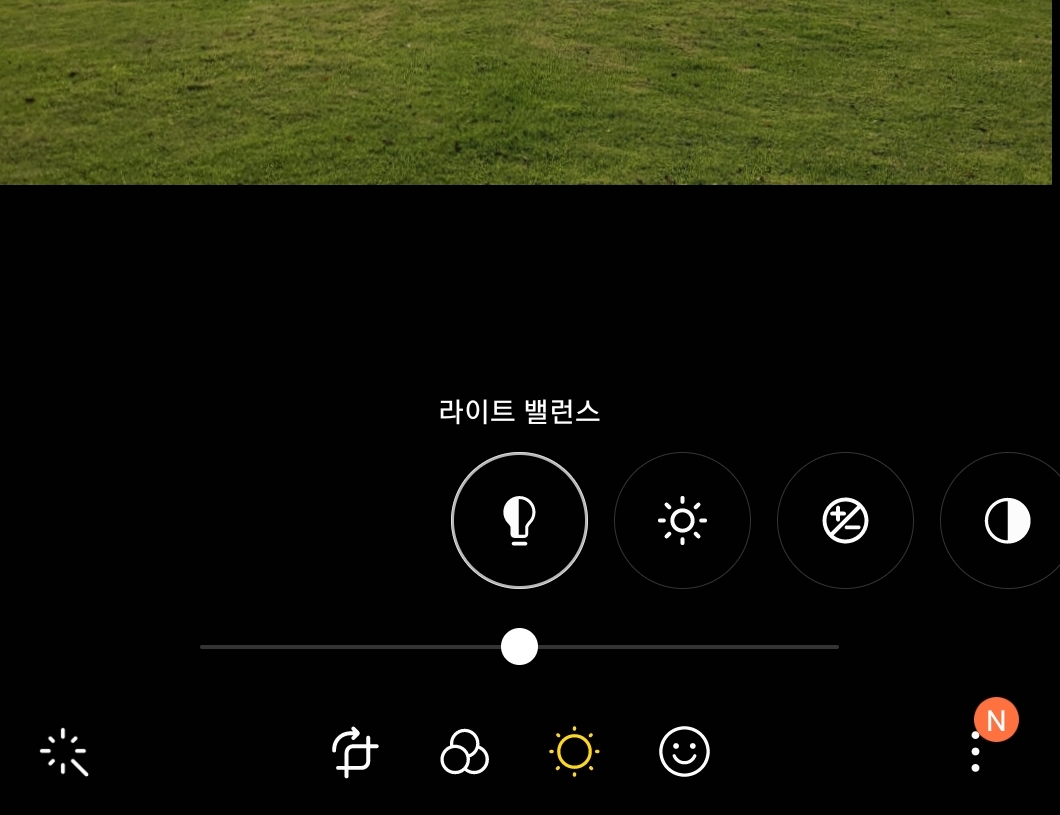Image resolution: width=1060 pixels, height=815 pixels.
Task: Select the exposure plus-minus adjustment
Action: (845, 520)
